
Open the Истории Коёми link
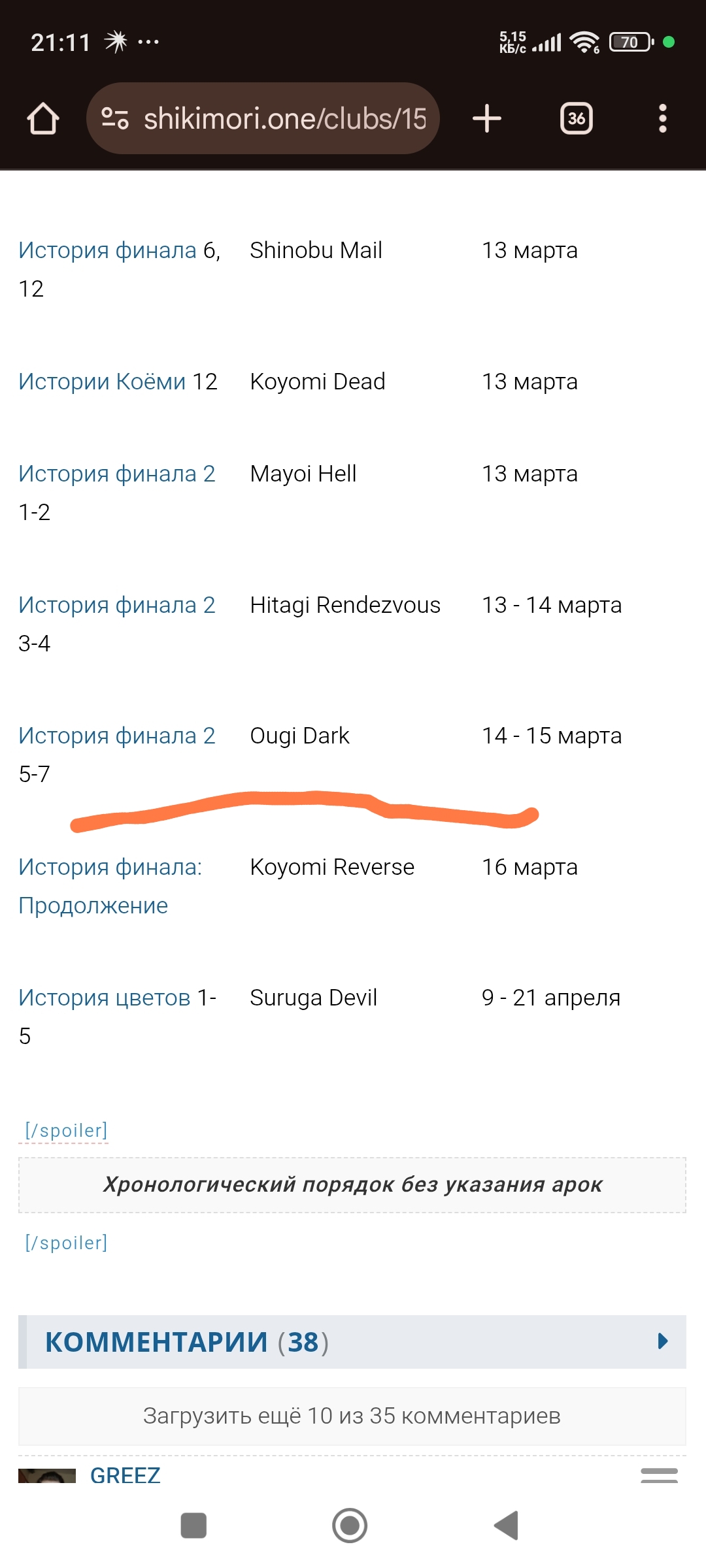102,382
